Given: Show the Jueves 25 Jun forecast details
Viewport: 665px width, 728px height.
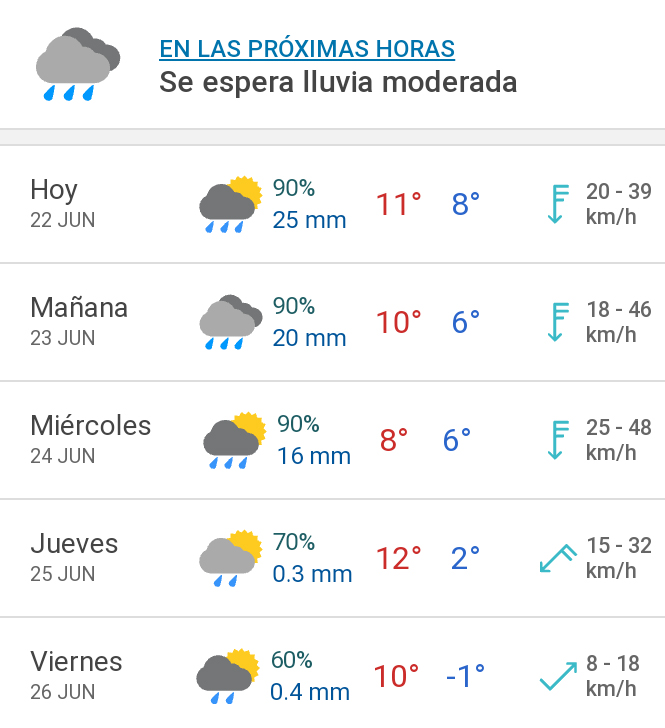Looking at the screenshot, I should pyautogui.click(x=332, y=558).
